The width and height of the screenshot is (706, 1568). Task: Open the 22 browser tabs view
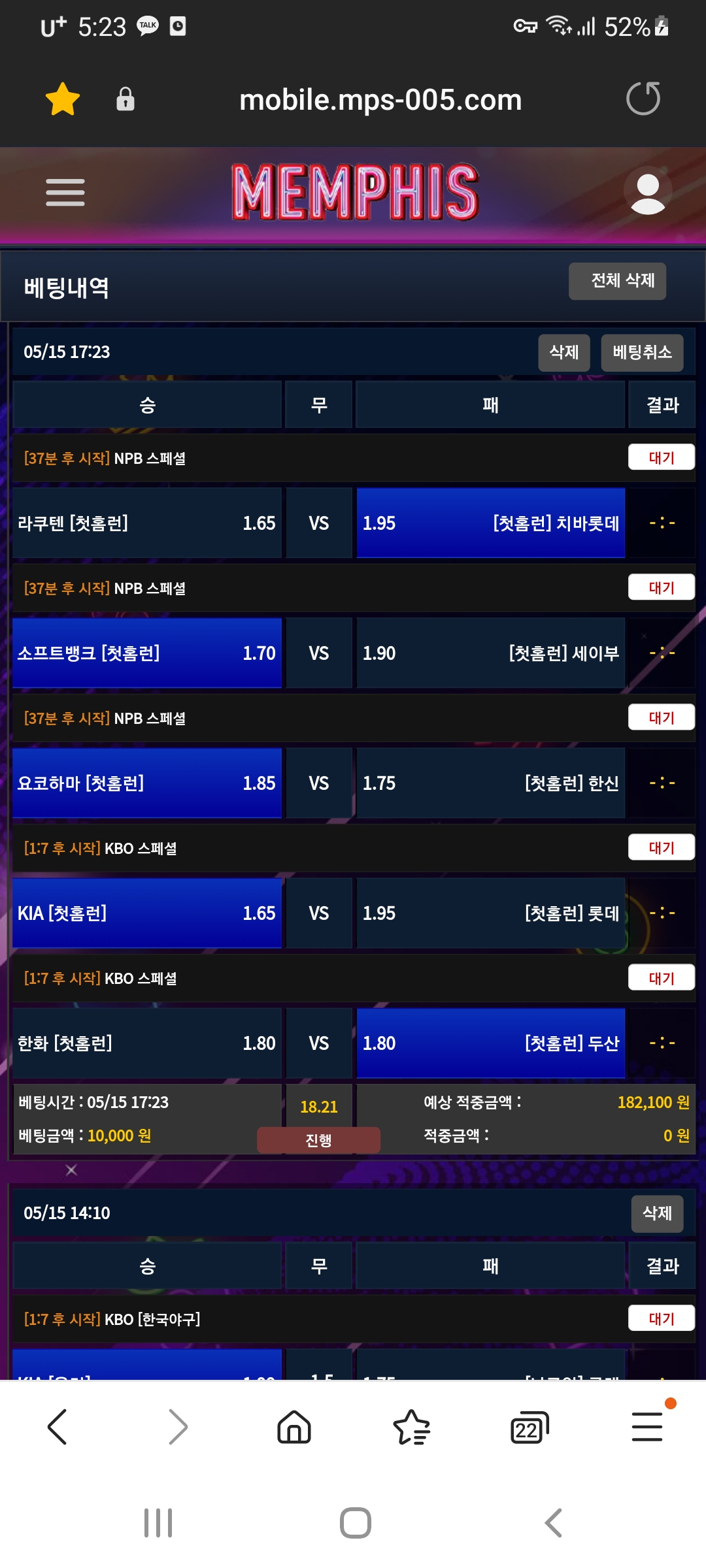pos(528,1428)
